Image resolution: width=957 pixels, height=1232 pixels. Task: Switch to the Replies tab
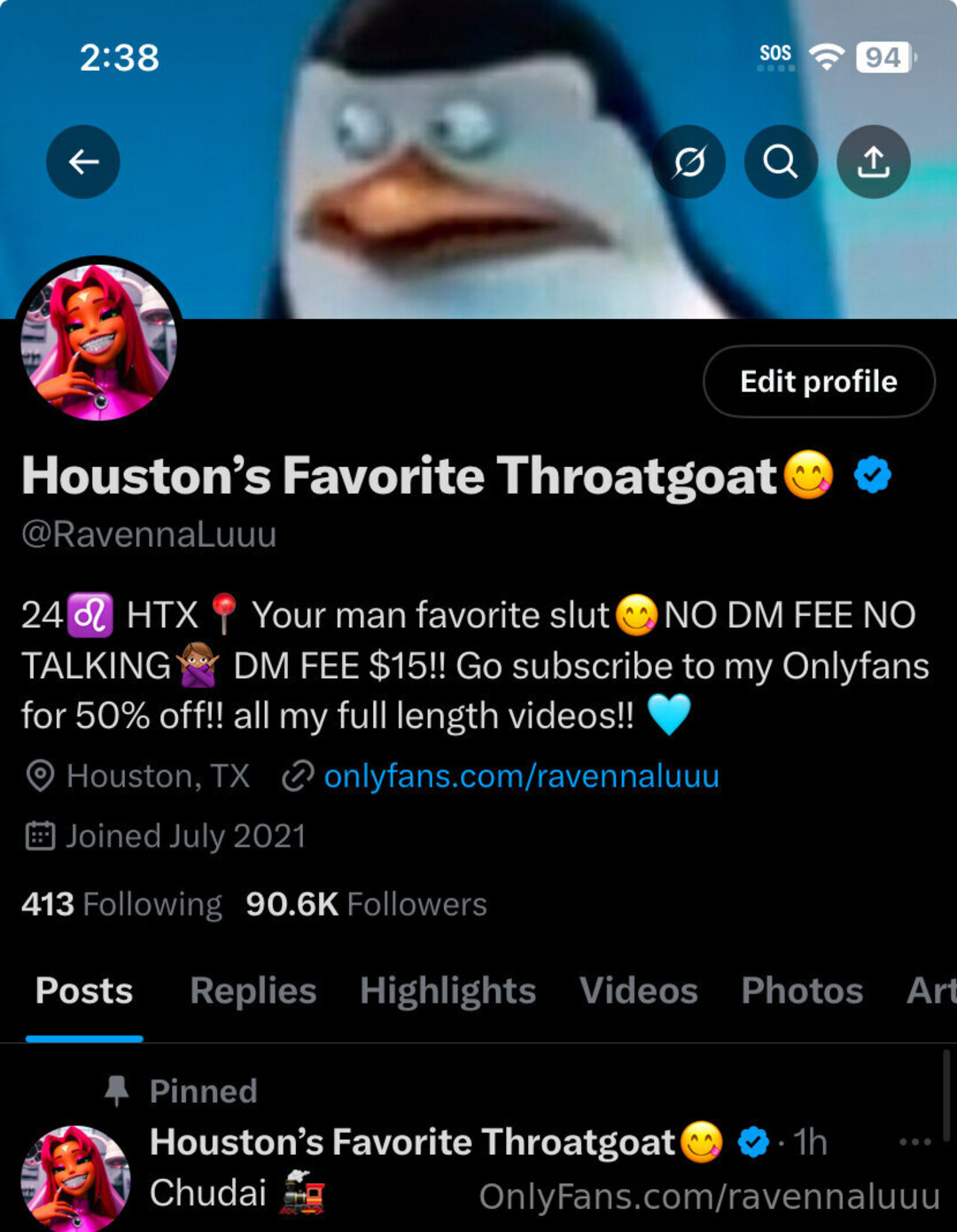[x=253, y=991]
